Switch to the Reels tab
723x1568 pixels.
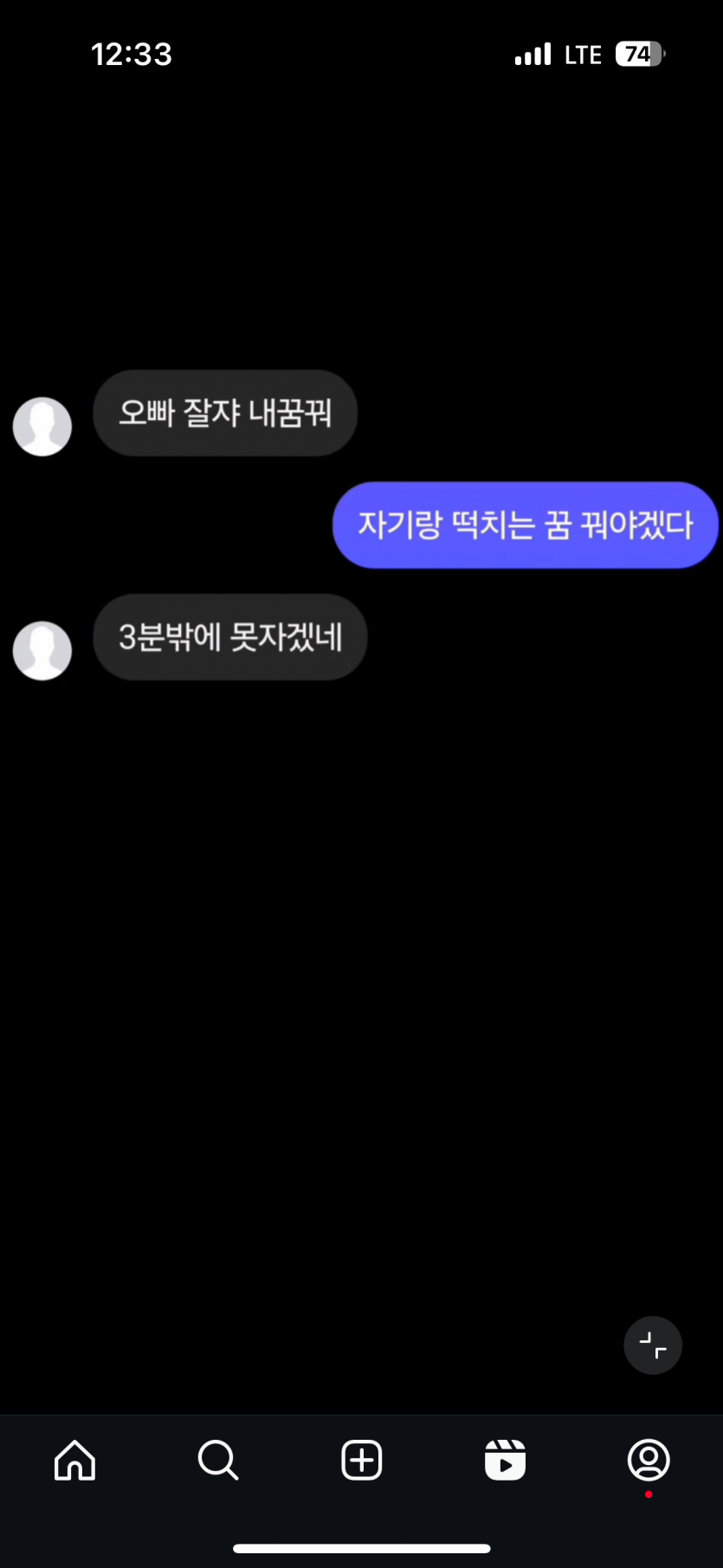pyautogui.click(x=505, y=1461)
